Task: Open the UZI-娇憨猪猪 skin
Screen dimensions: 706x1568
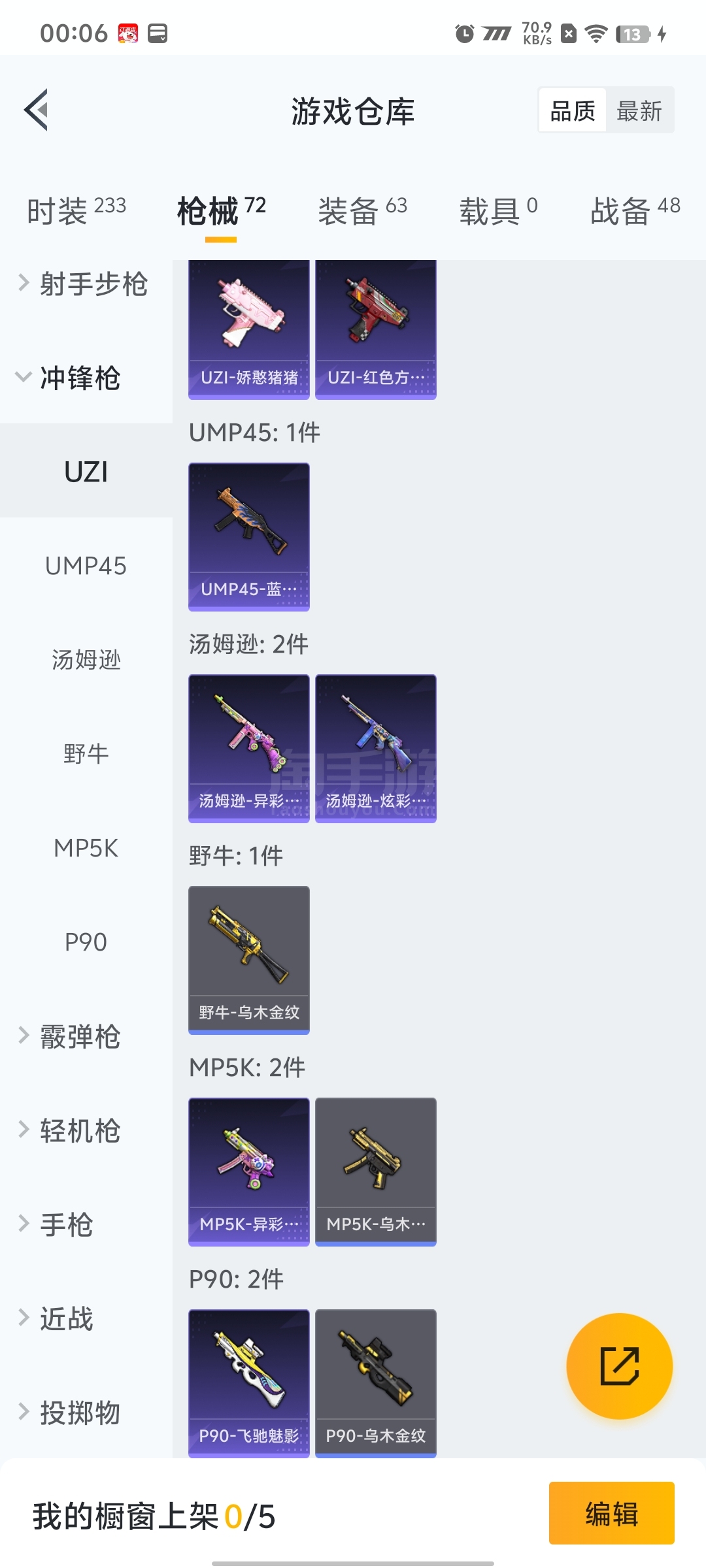Action: click(248, 329)
